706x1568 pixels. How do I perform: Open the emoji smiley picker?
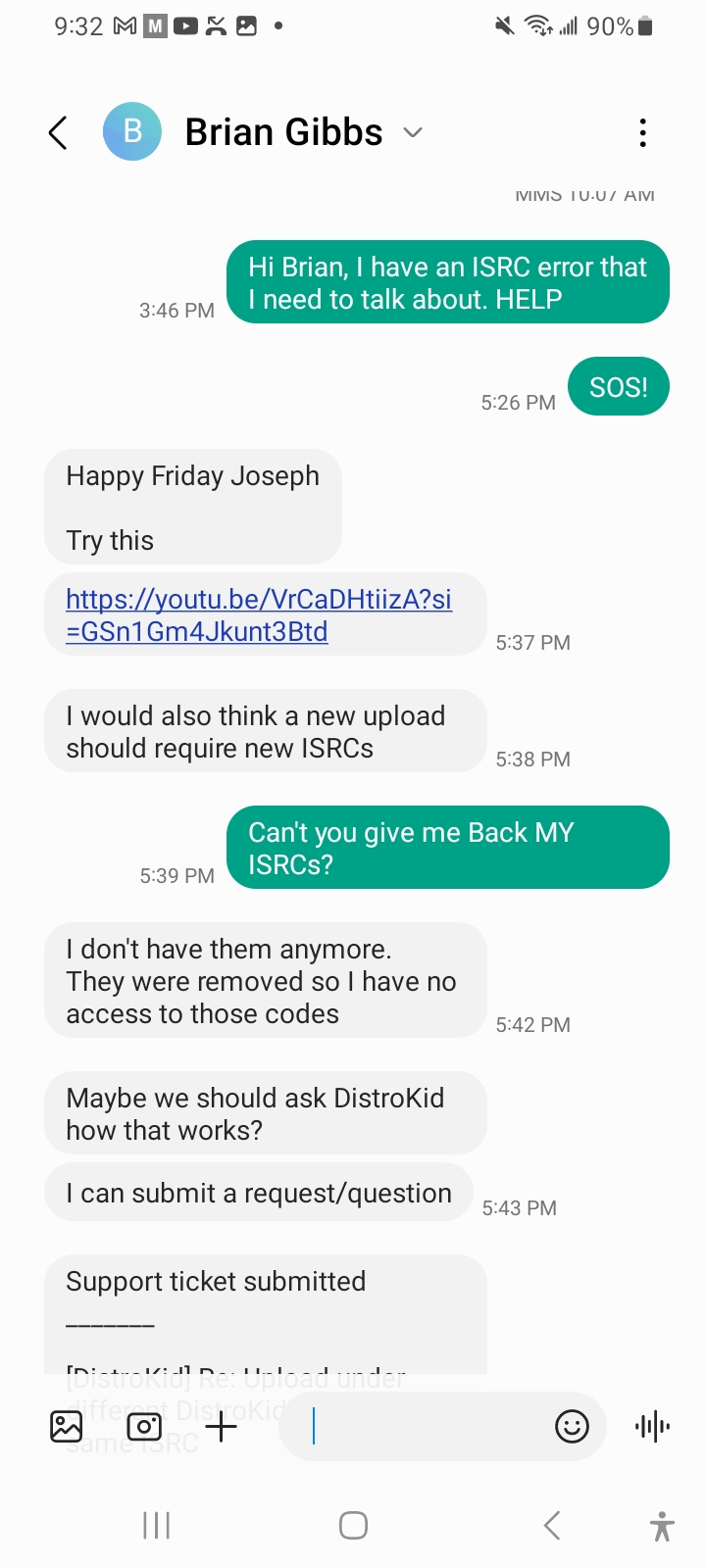(572, 1426)
